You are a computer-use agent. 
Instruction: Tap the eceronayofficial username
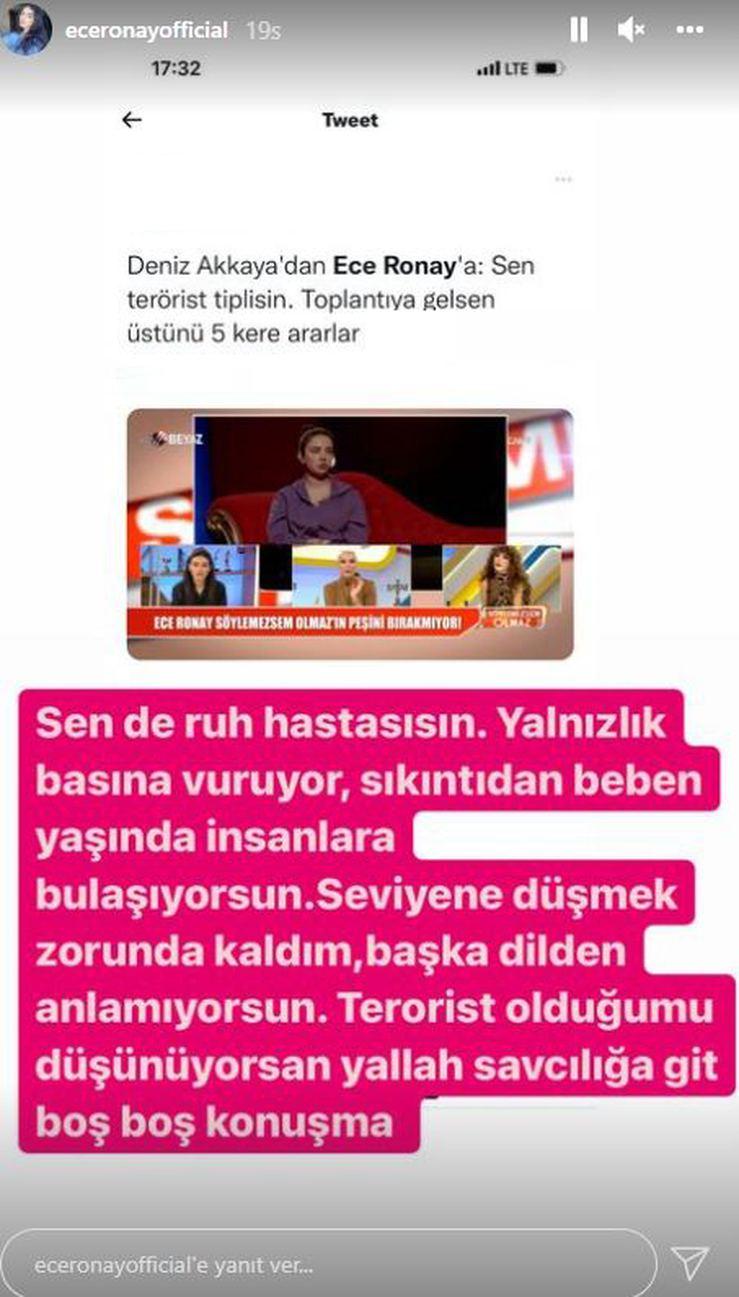pos(146,30)
